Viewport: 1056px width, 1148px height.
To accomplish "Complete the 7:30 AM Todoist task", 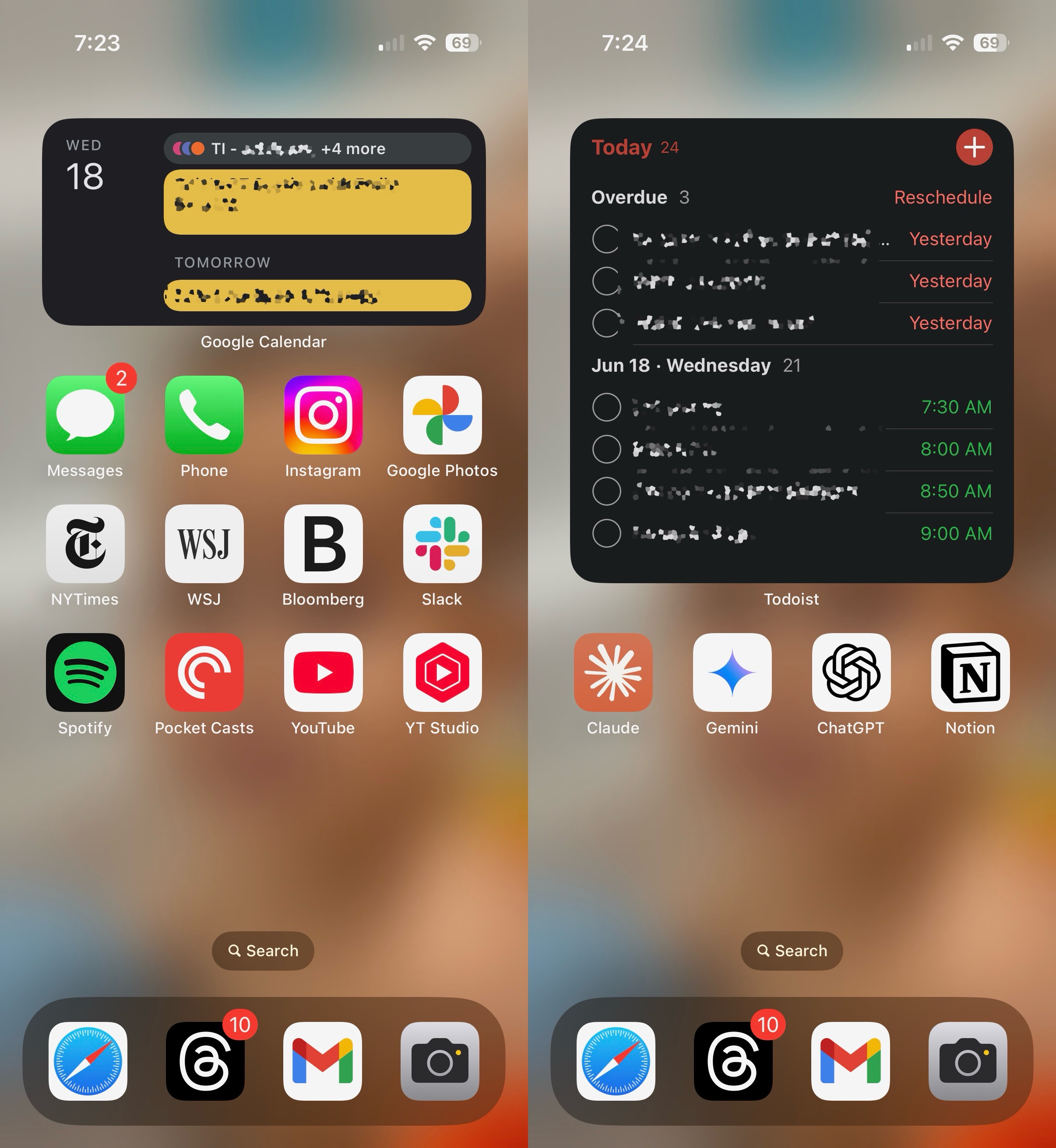I will tap(606, 408).
